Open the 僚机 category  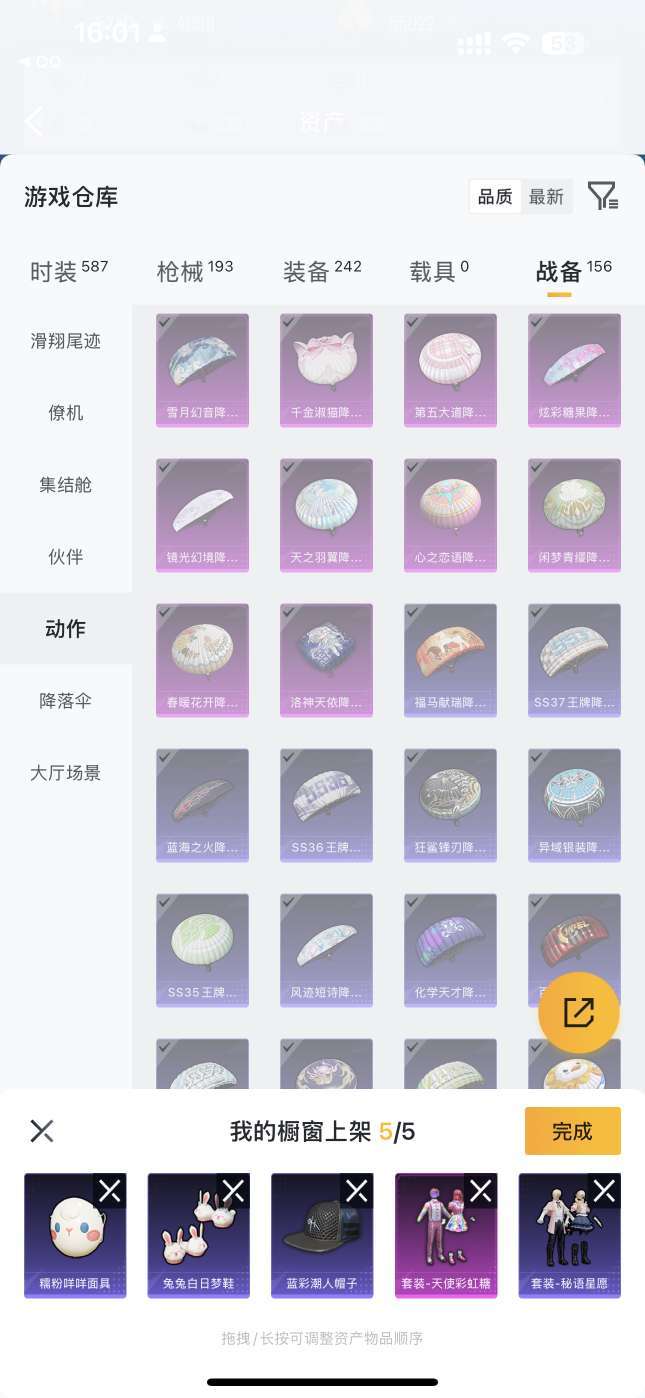(66, 412)
